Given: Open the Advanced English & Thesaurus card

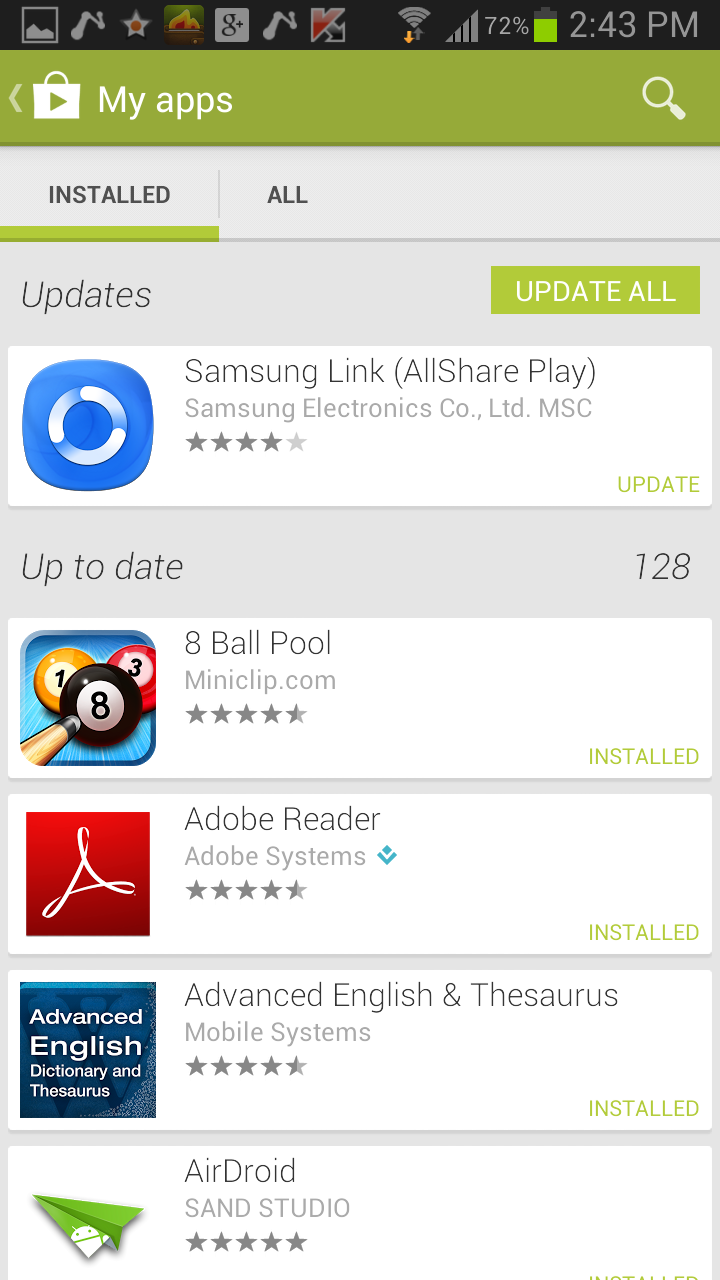Looking at the screenshot, I should pos(360,1050).
